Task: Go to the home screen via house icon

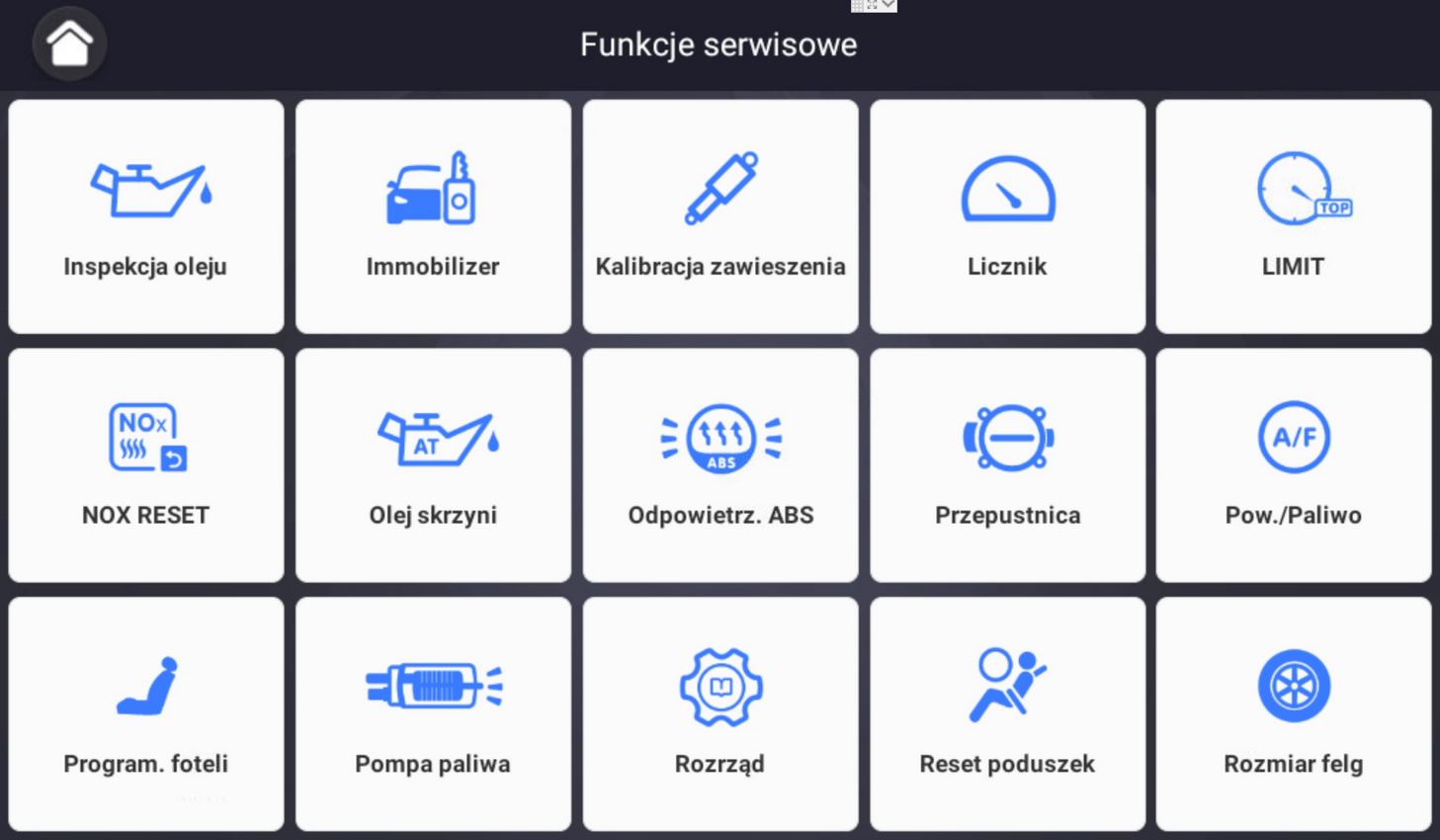Action: pos(69,44)
